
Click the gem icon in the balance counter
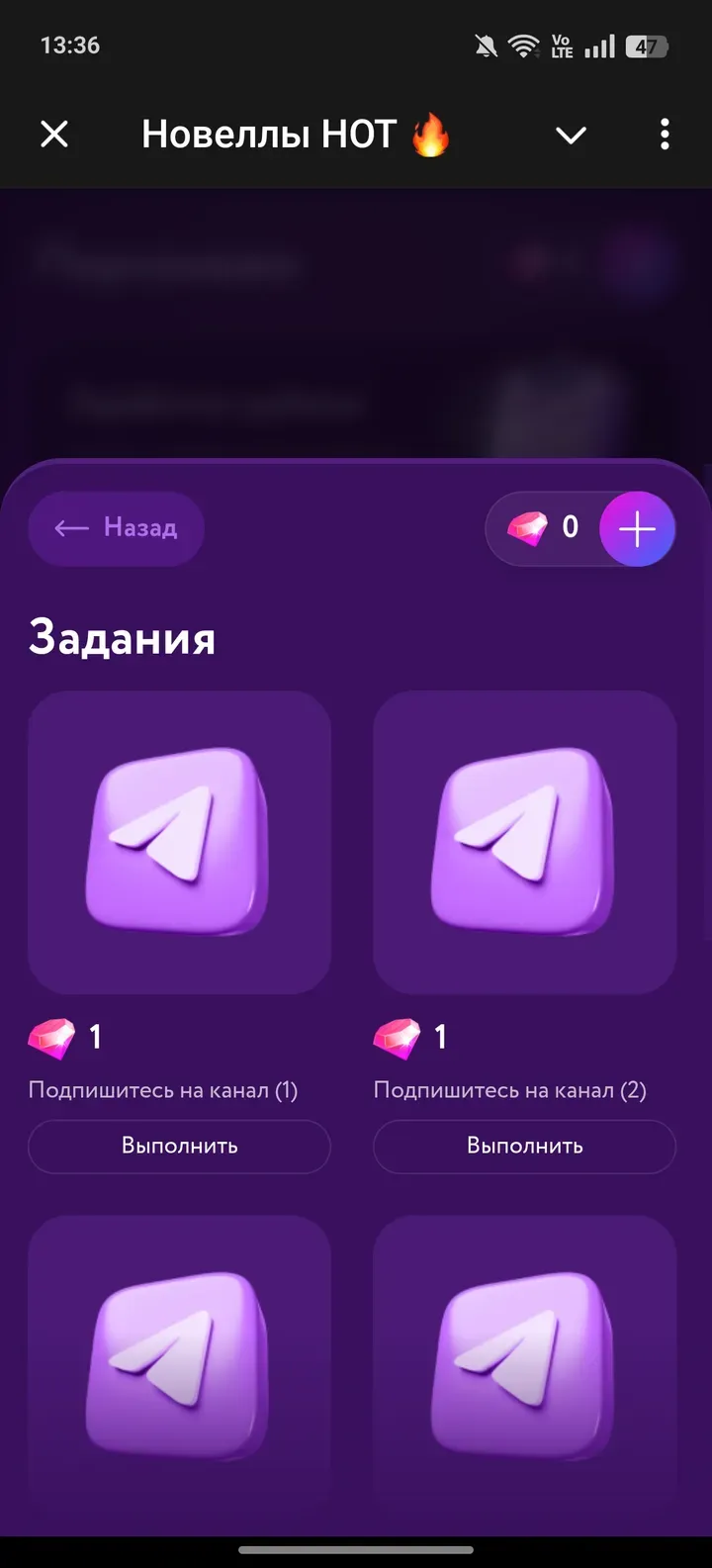click(531, 527)
